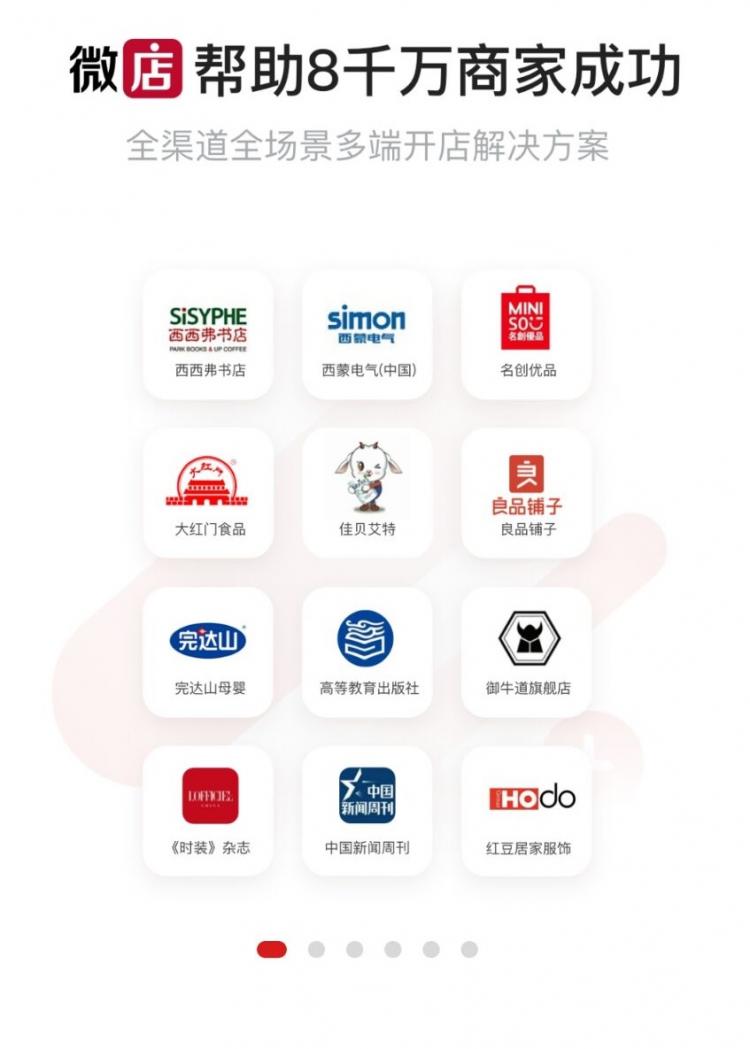This screenshot has width=750, height=1049.
Task: Click the 大红门食品 brand logo
Action: [210, 481]
